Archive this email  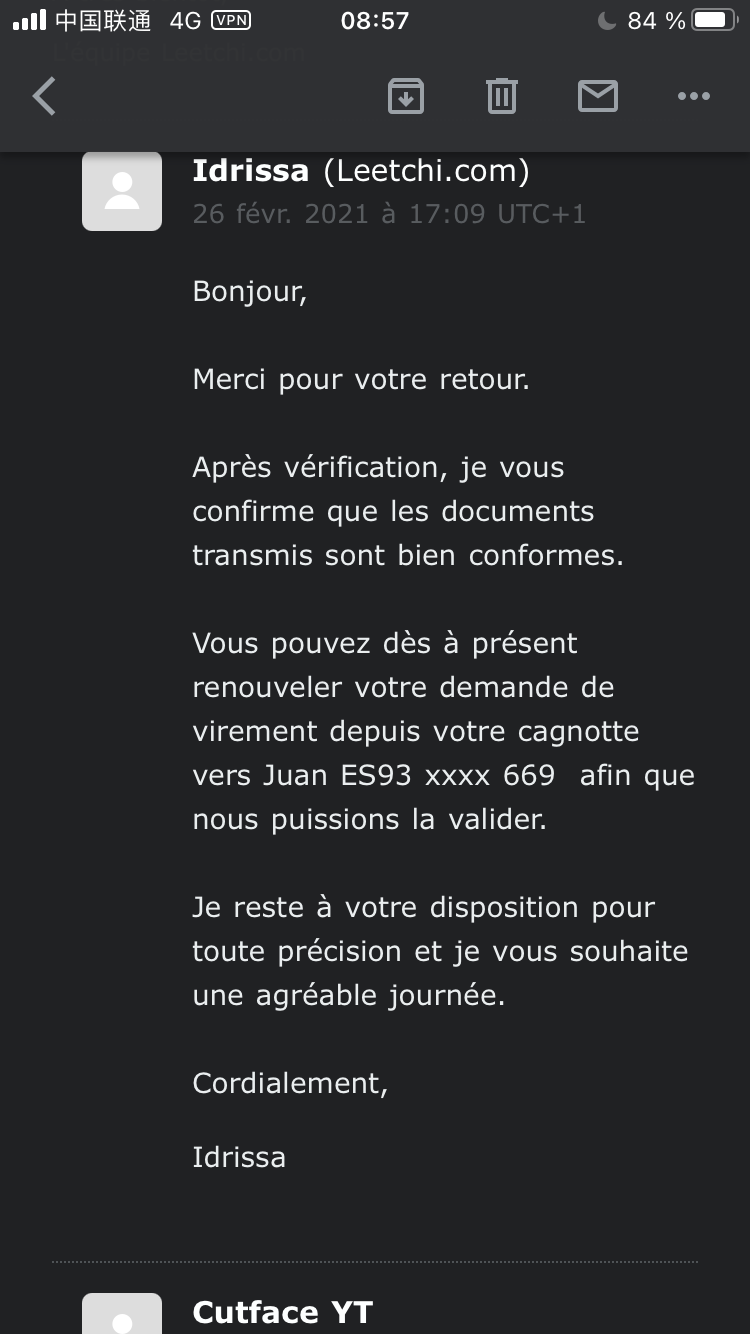point(405,97)
